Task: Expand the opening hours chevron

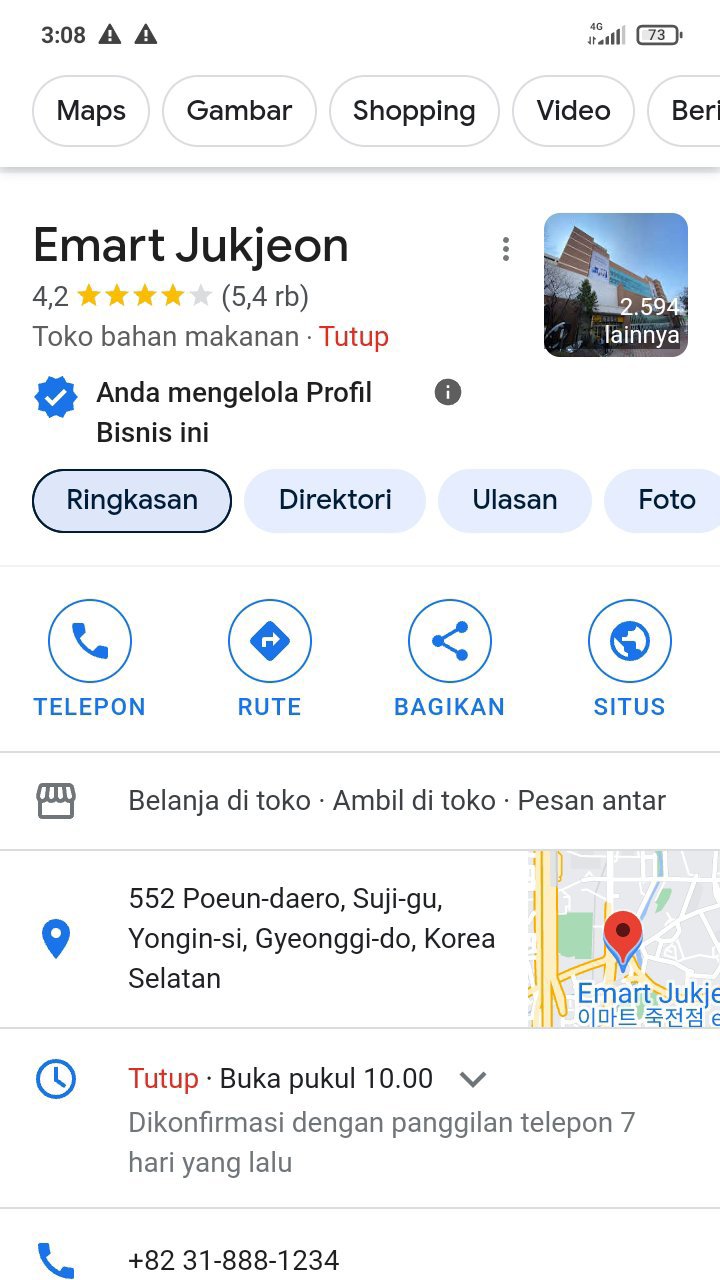Action: 472,1079
